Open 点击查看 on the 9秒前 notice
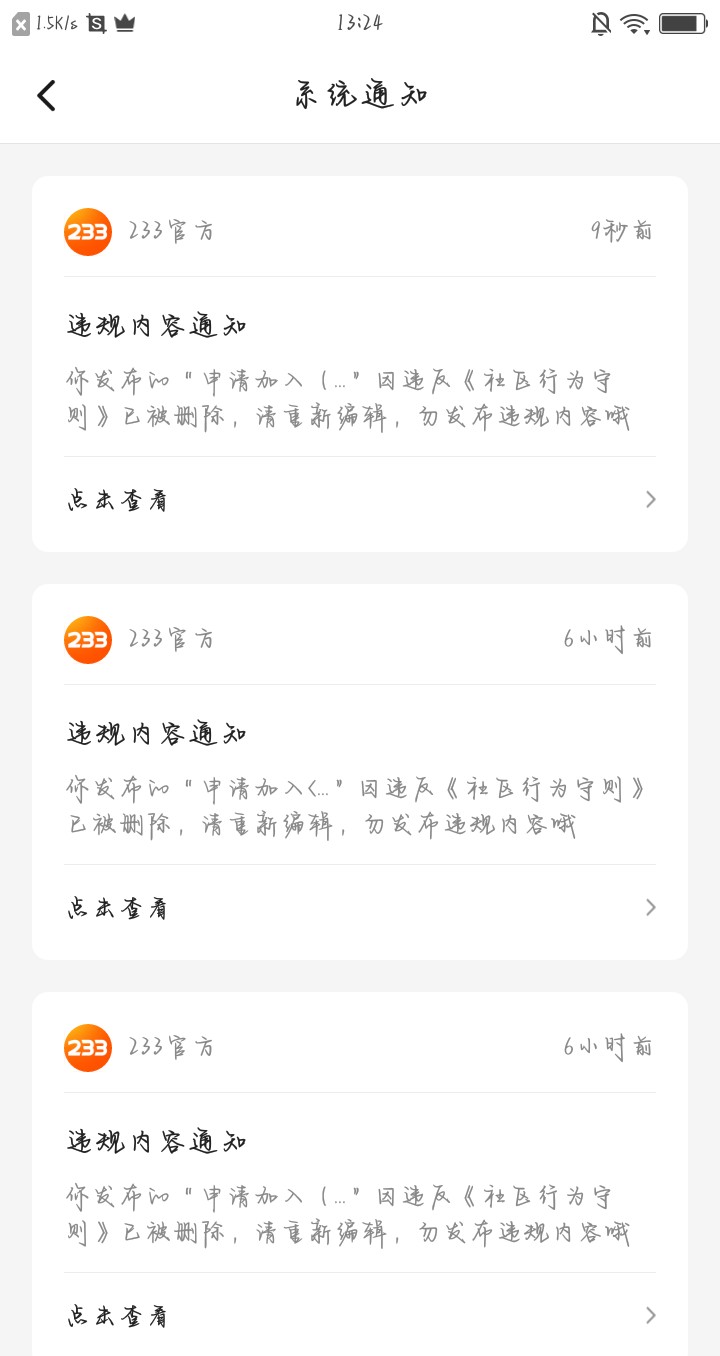Screen dimensions: 720x1356 [x=360, y=500]
